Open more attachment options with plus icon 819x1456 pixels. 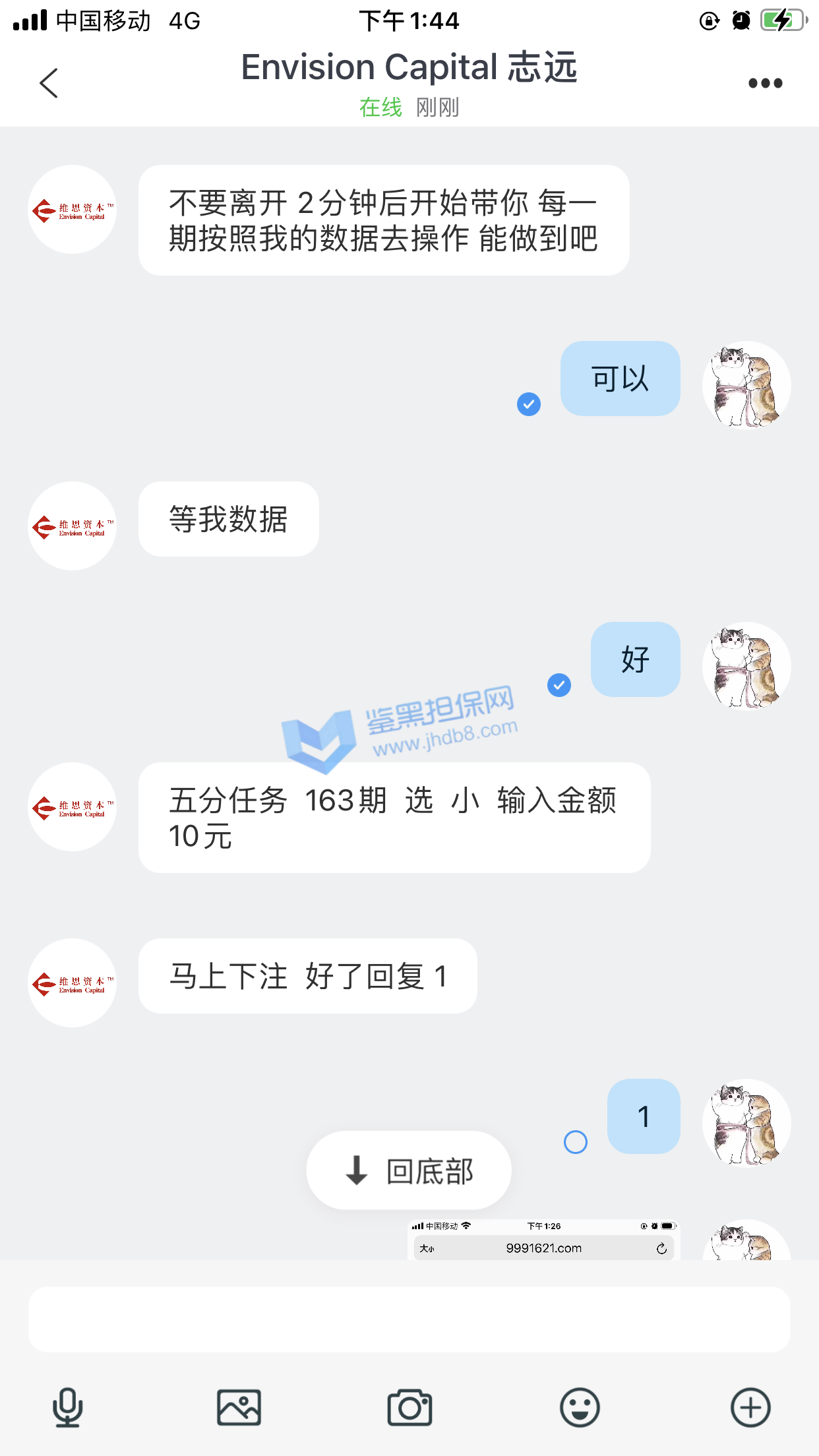(x=750, y=1408)
